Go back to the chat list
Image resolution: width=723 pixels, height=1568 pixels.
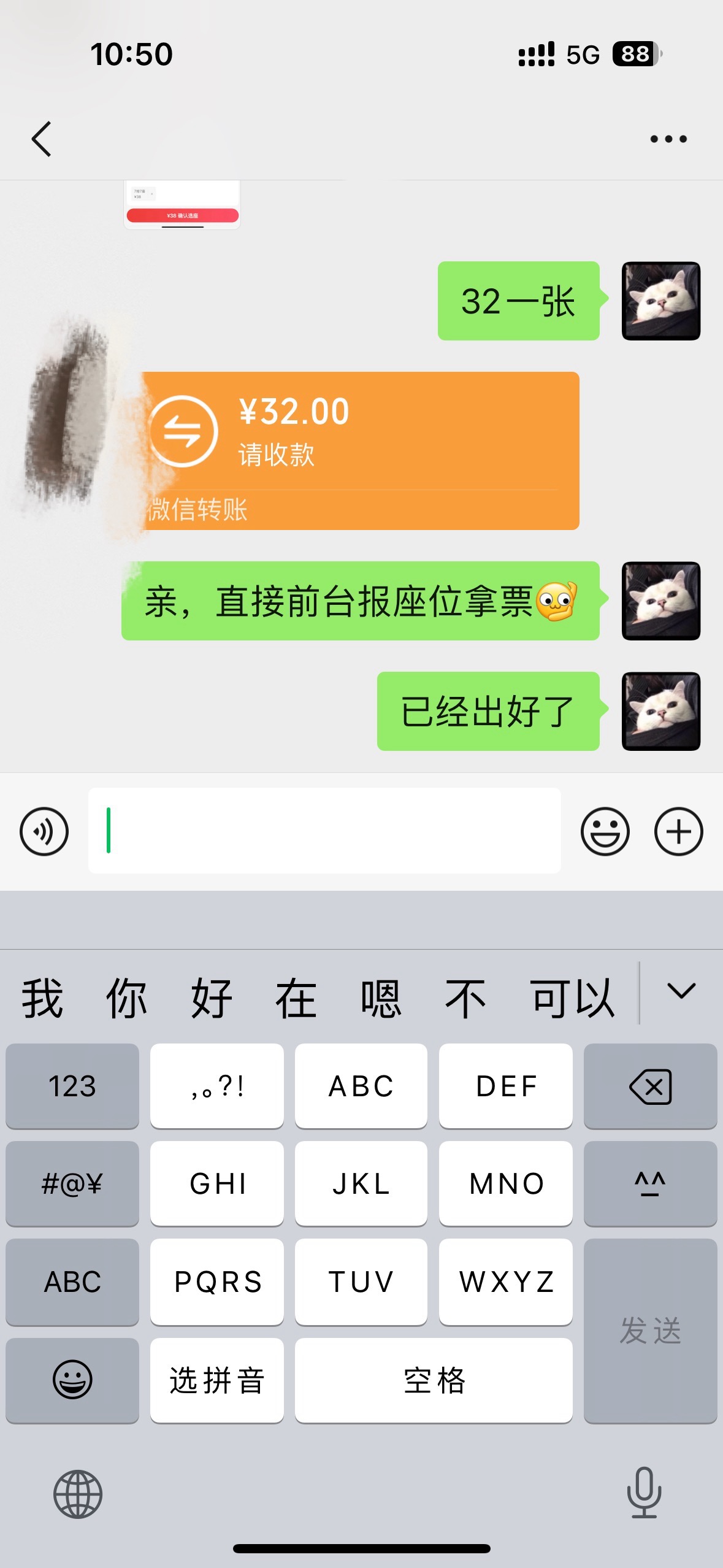(42, 139)
